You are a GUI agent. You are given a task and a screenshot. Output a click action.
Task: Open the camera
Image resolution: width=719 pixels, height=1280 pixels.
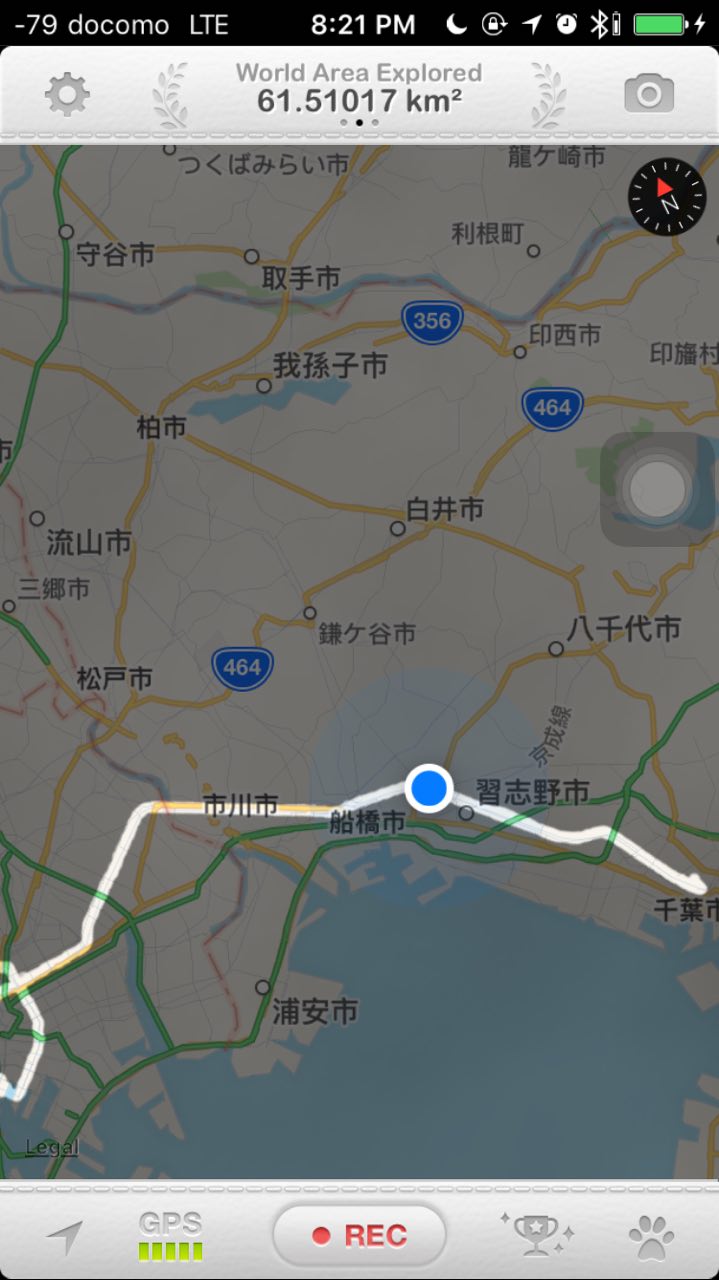(x=649, y=95)
